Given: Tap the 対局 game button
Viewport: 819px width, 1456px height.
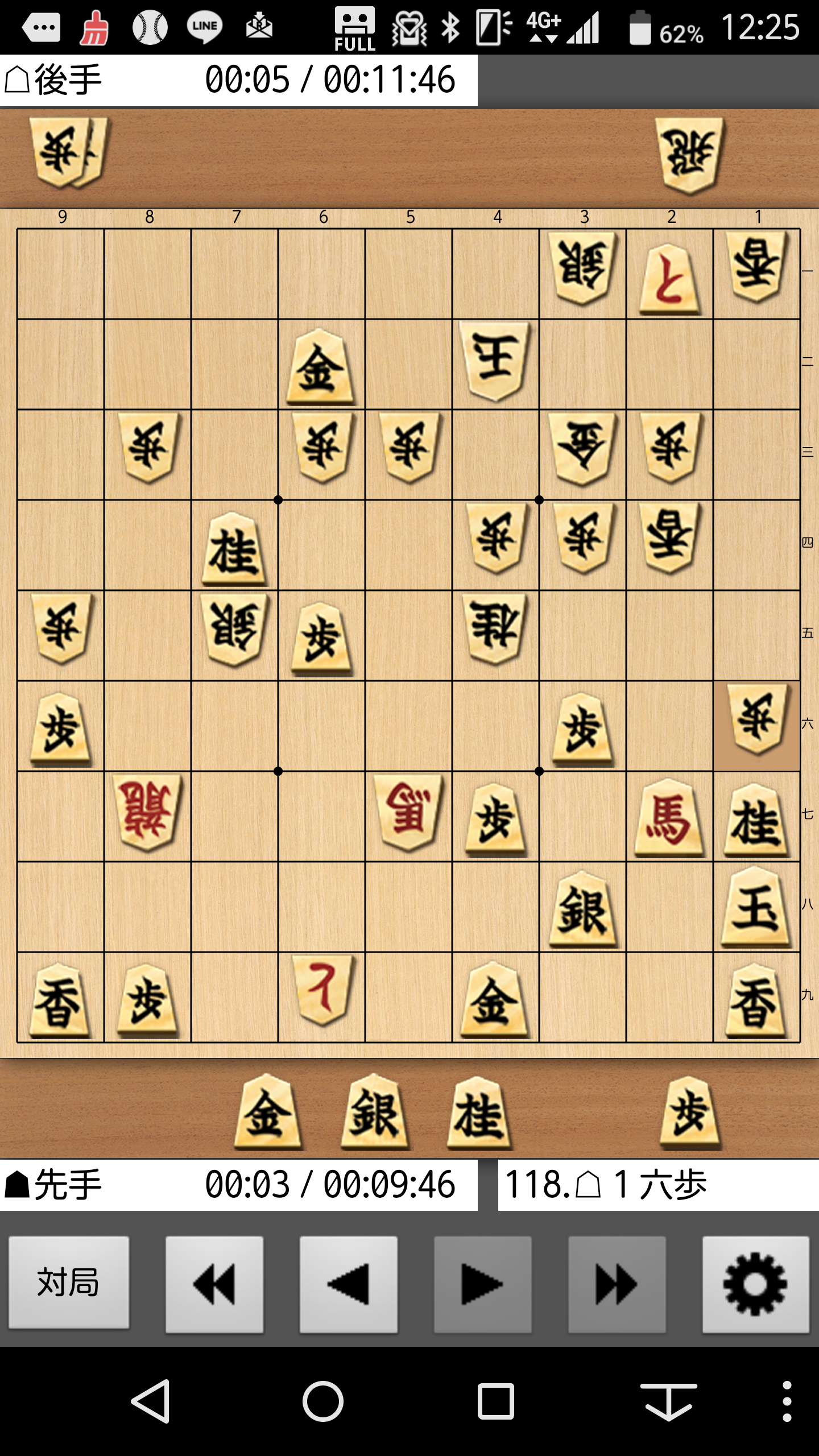Looking at the screenshot, I should click(68, 1284).
